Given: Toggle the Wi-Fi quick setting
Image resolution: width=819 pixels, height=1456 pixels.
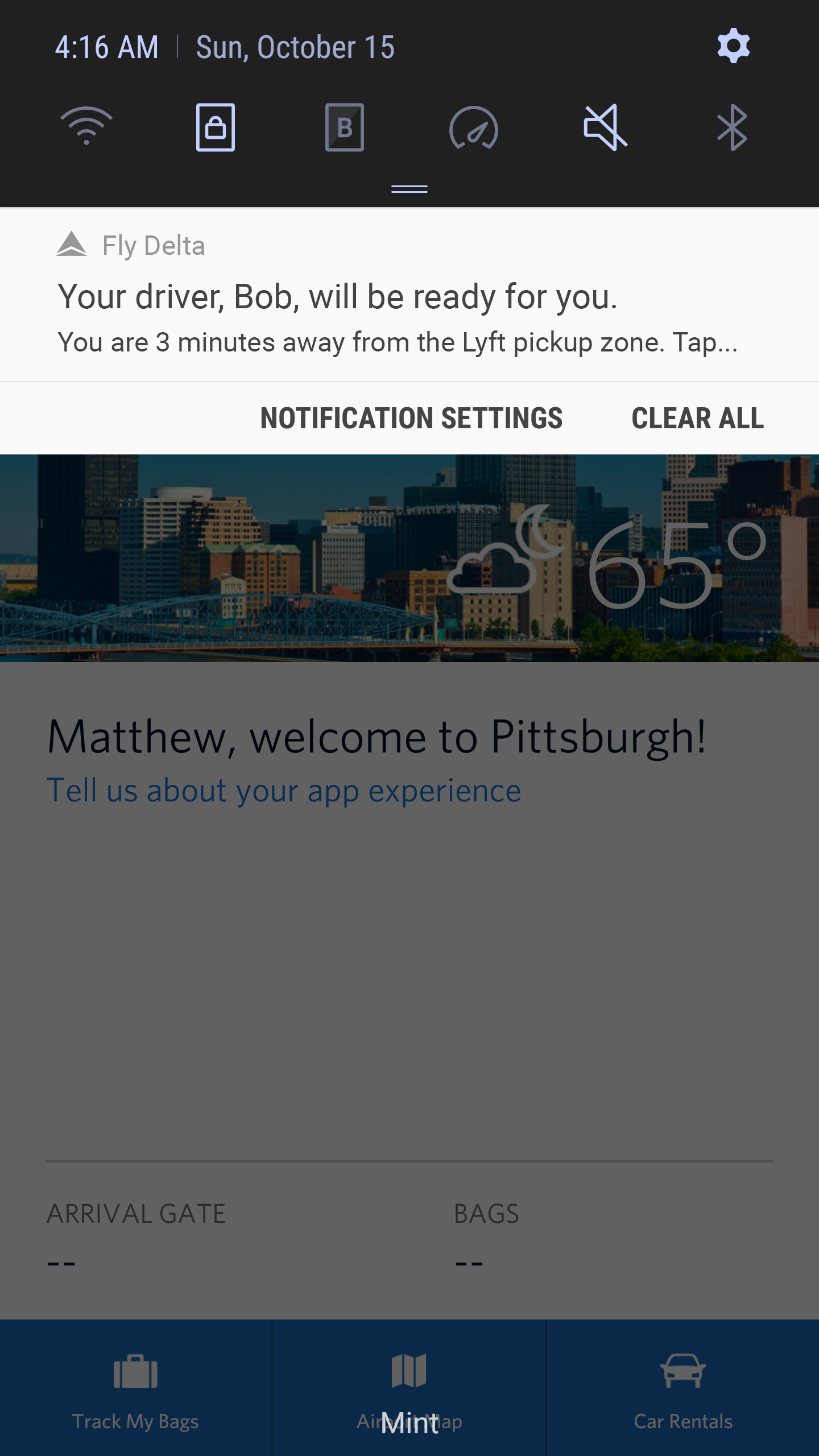Looking at the screenshot, I should [86, 126].
